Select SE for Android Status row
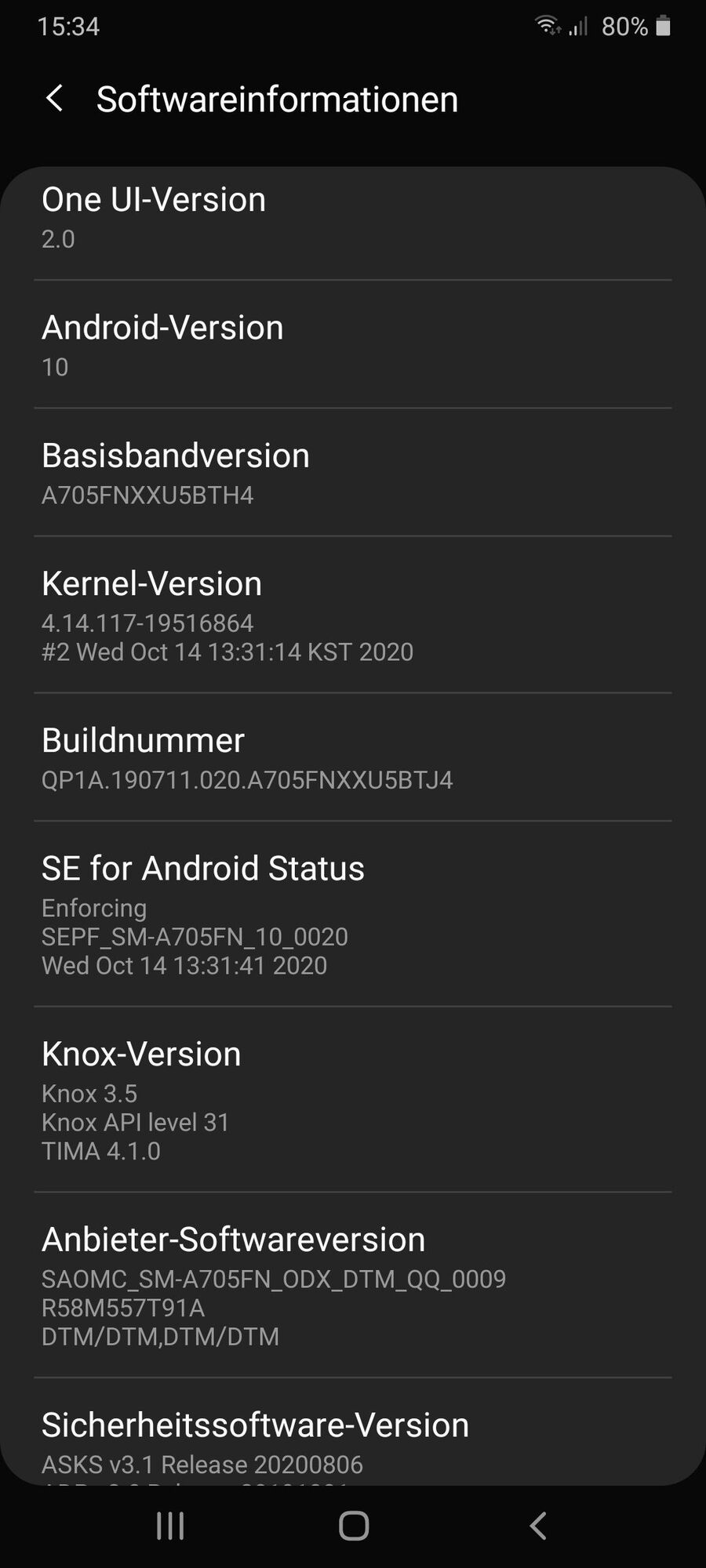706x1568 pixels. pyautogui.click(x=353, y=914)
